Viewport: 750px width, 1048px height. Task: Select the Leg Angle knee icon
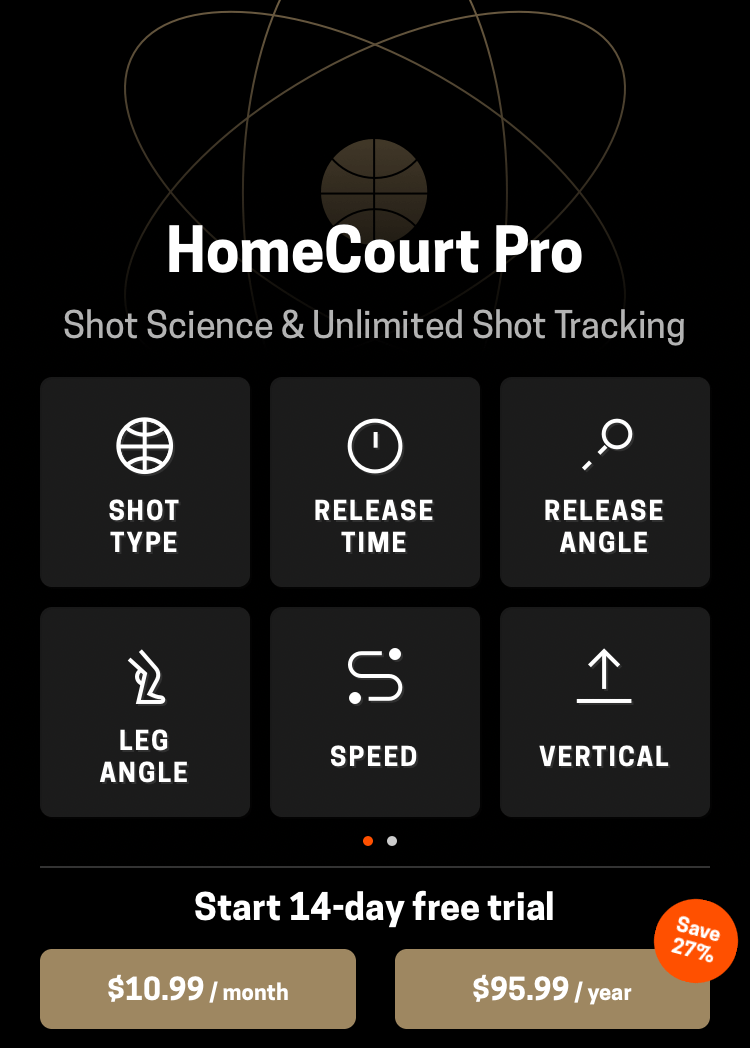pyautogui.click(x=145, y=676)
